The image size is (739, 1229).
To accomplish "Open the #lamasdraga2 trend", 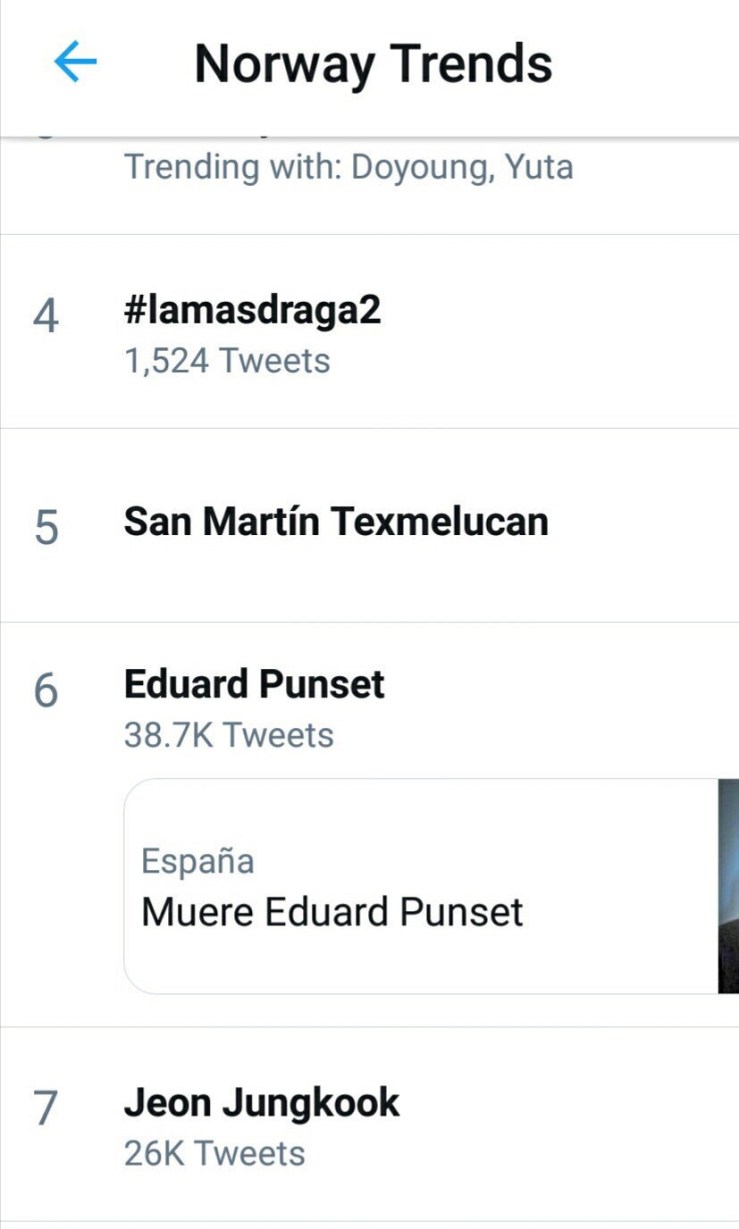I will tap(252, 311).
